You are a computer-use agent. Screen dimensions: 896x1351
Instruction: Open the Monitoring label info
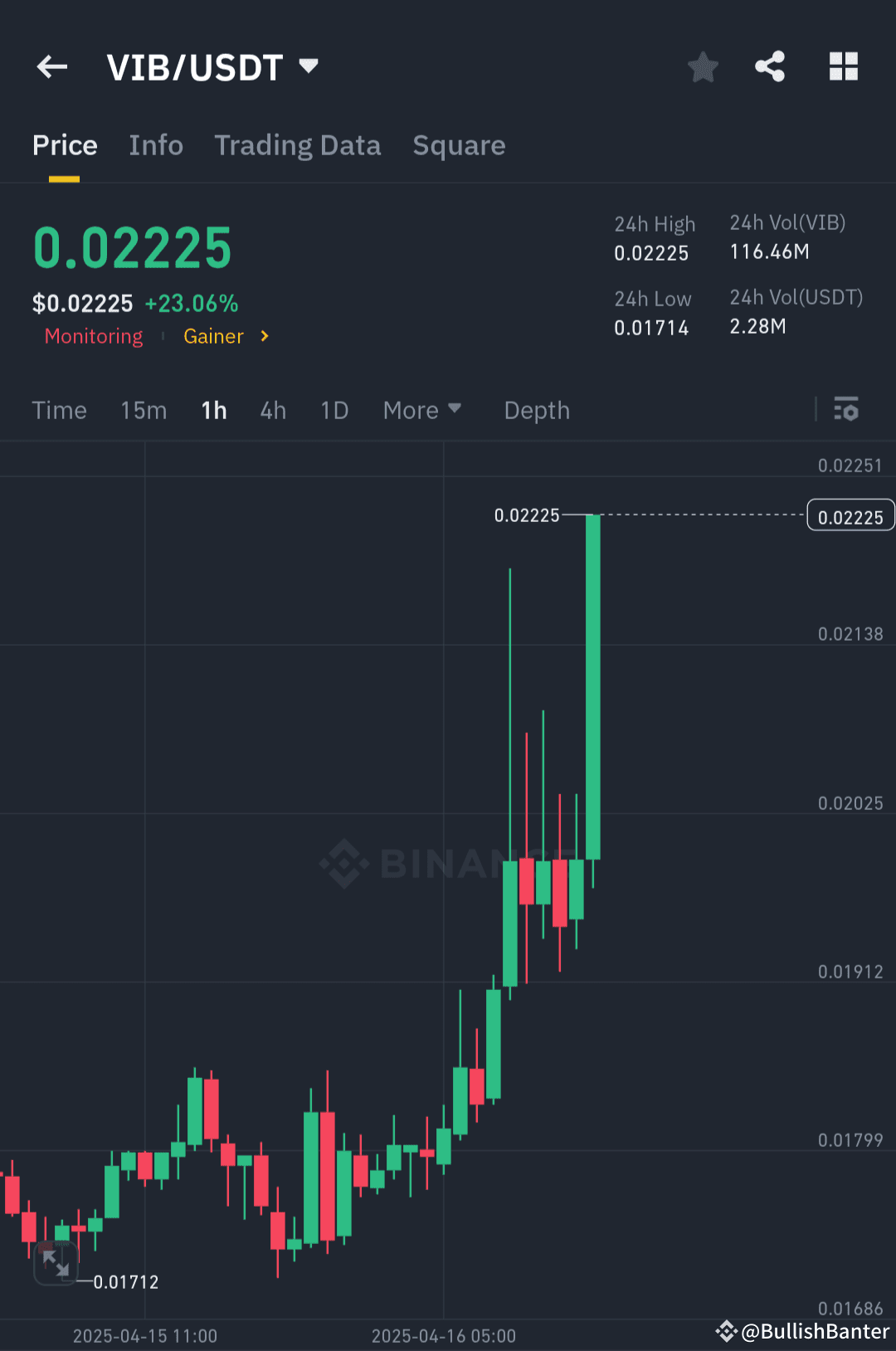(x=93, y=336)
